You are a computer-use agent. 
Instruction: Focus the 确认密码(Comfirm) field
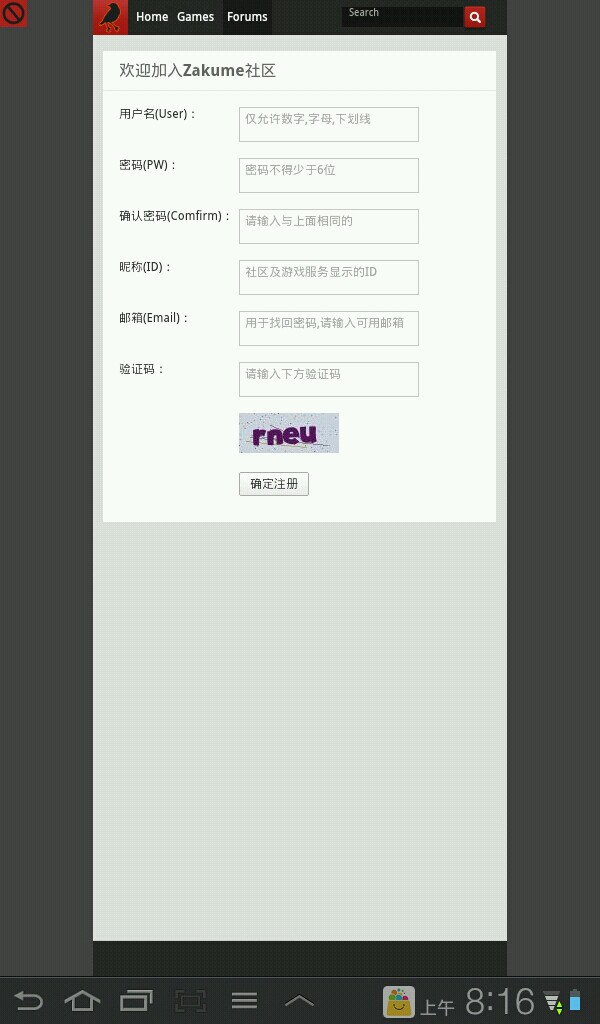[328, 226]
